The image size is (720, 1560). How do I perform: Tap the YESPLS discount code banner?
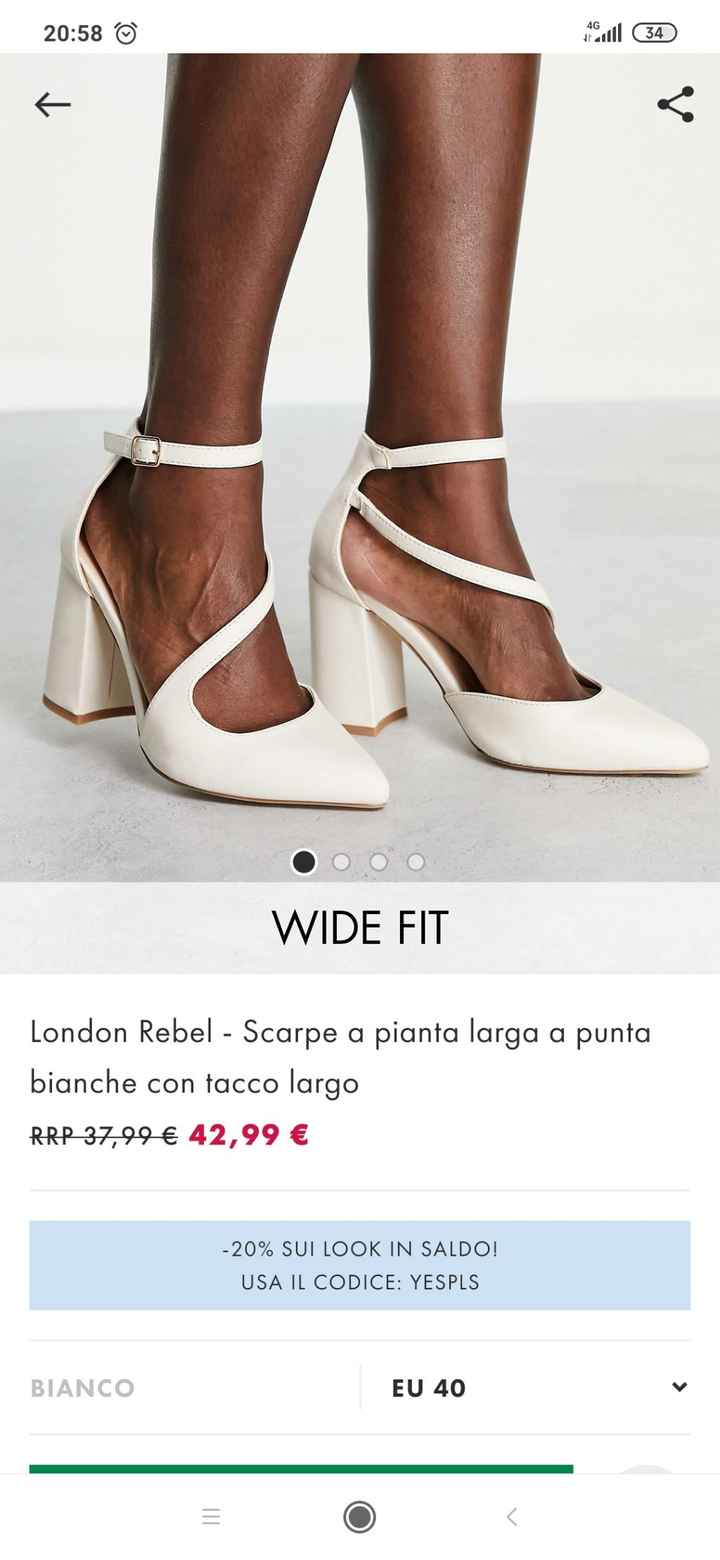point(360,1264)
